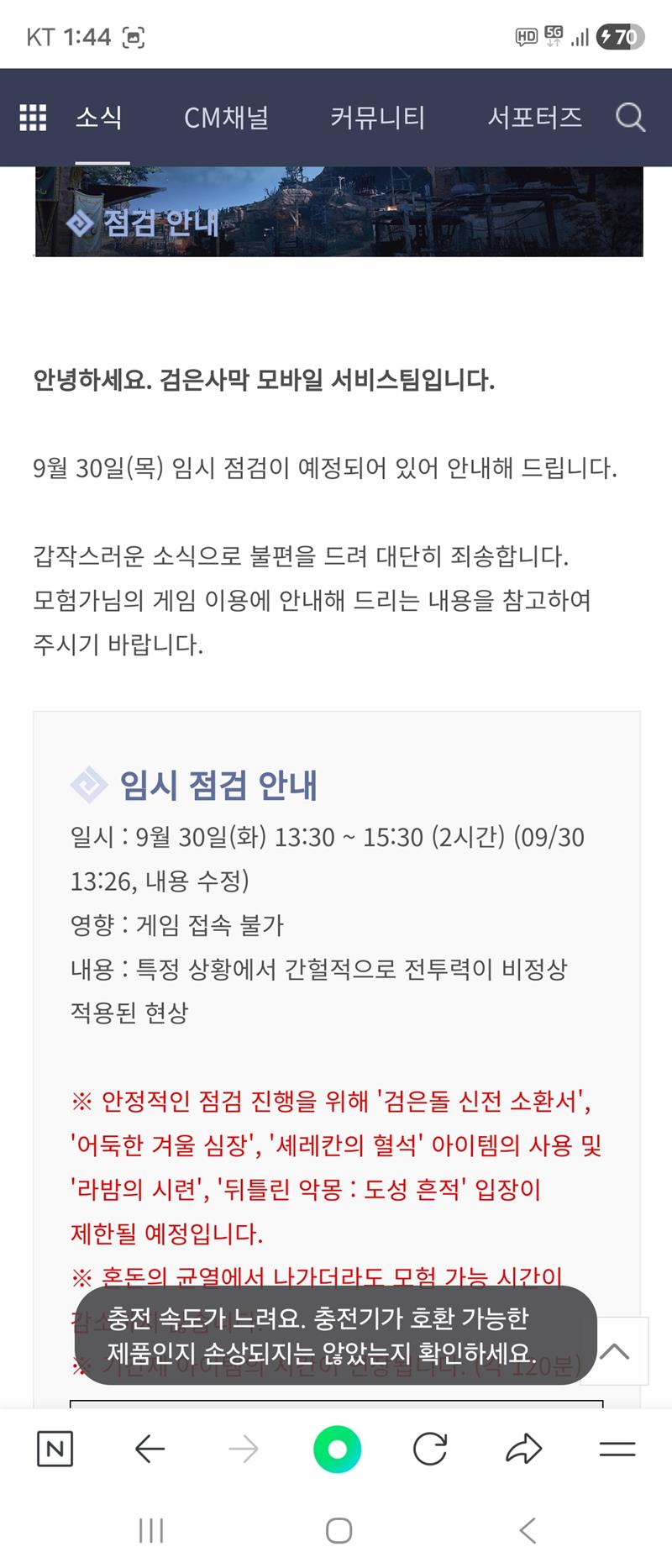
Task: Go to the 서포터즈 tab
Action: pyautogui.click(x=534, y=118)
